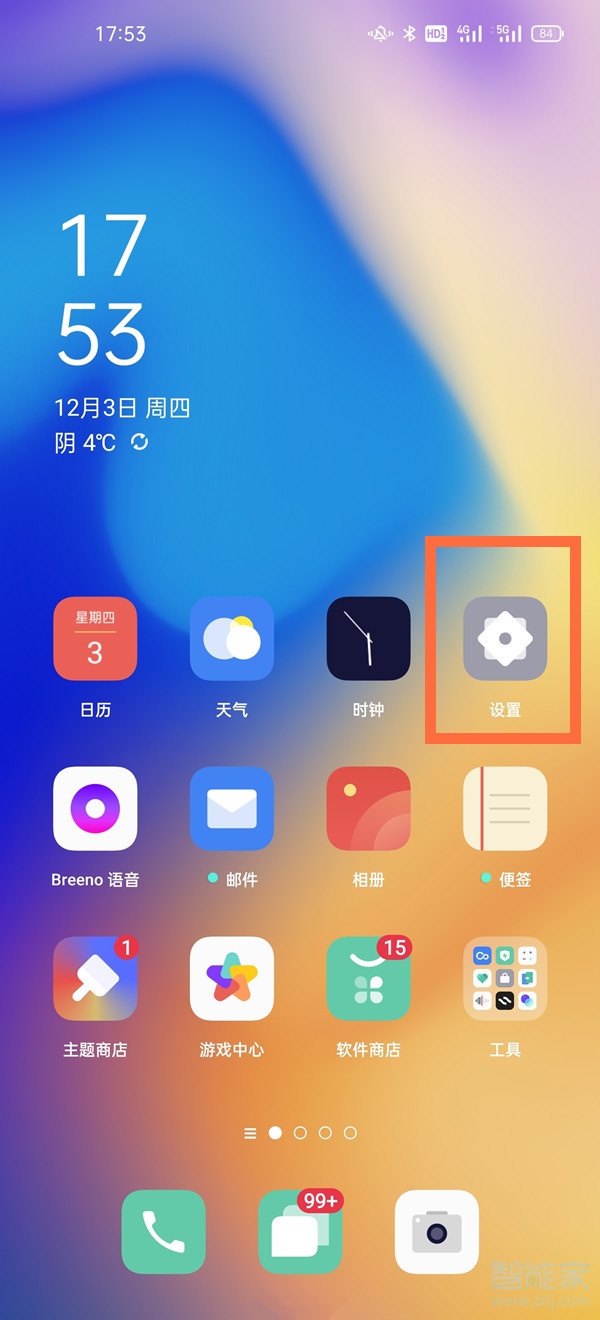Launch Breeno 语音 assistant
This screenshot has width=600, height=1320.
click(x=95, y=809)
